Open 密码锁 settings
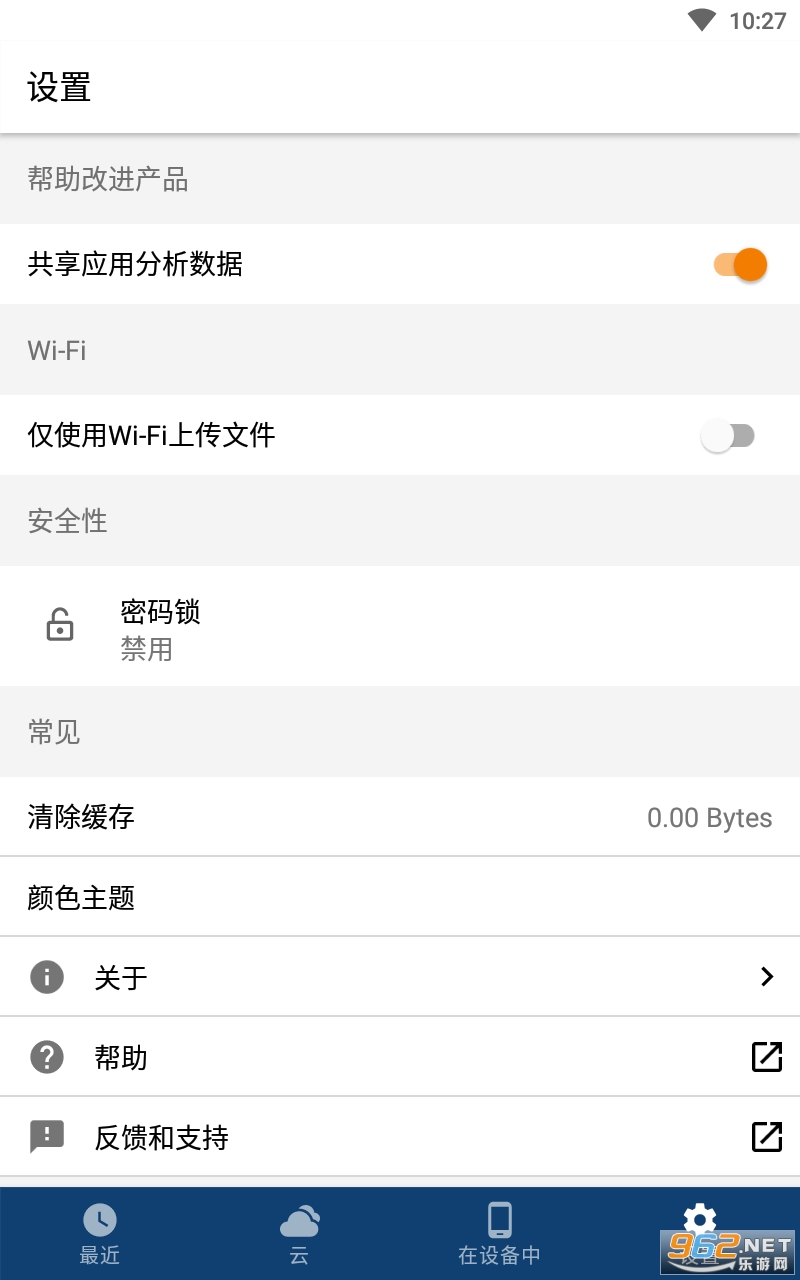The width and height of the screenshot is (800, 1280). 400,627
